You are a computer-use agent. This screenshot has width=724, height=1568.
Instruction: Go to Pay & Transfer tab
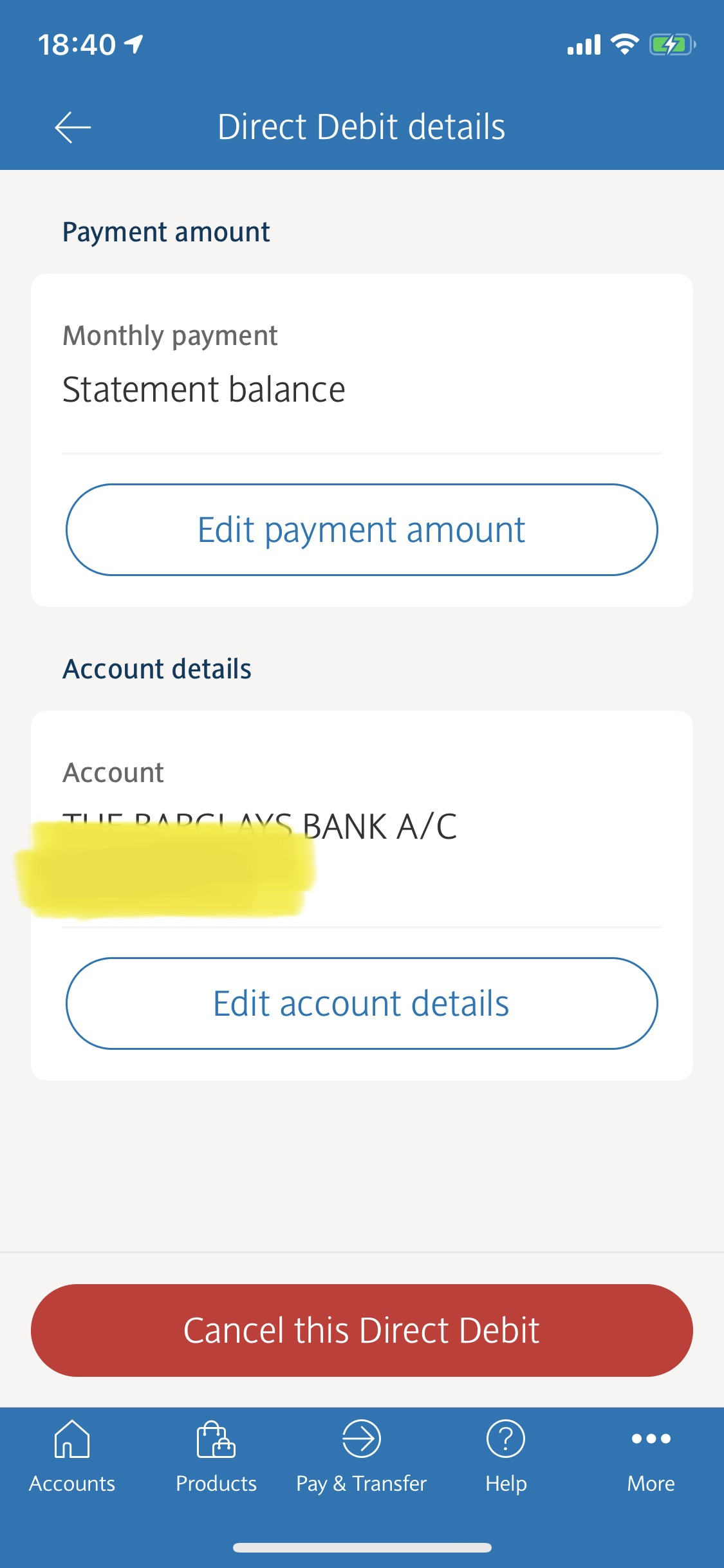tap(362, 1457)
